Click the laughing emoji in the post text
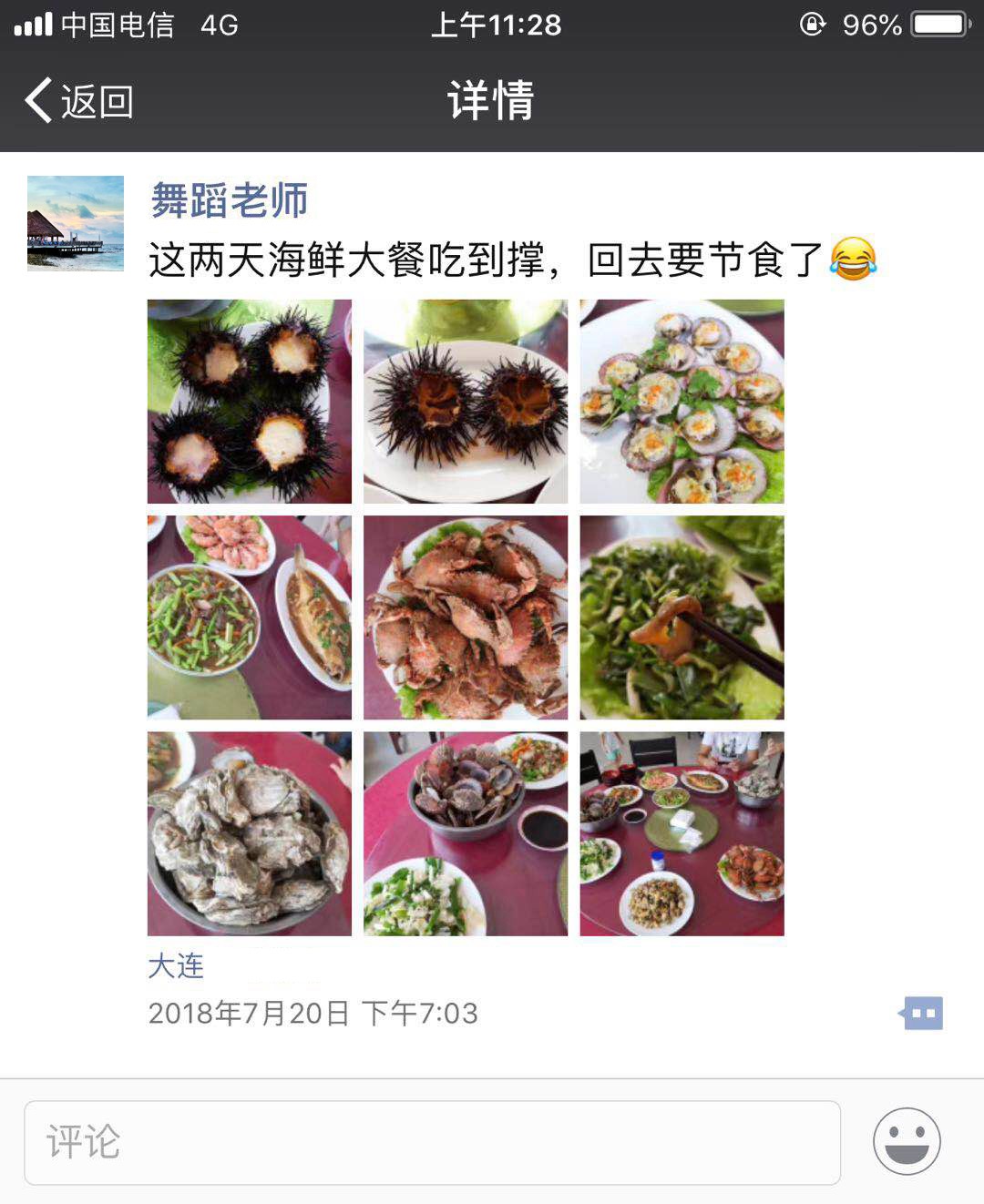This screenshot has width=984, height=1204. (x=855, y=259)
